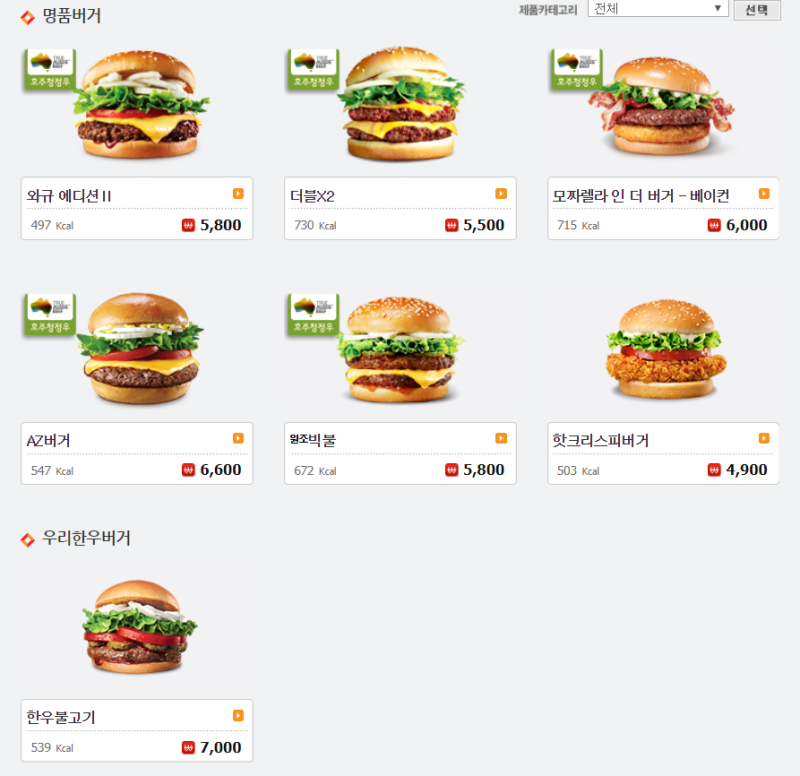Screen dimensions: 800x776
Task: Tap the arrow icon next to 핫크리스피버거
Action: (x=764, y=438)
